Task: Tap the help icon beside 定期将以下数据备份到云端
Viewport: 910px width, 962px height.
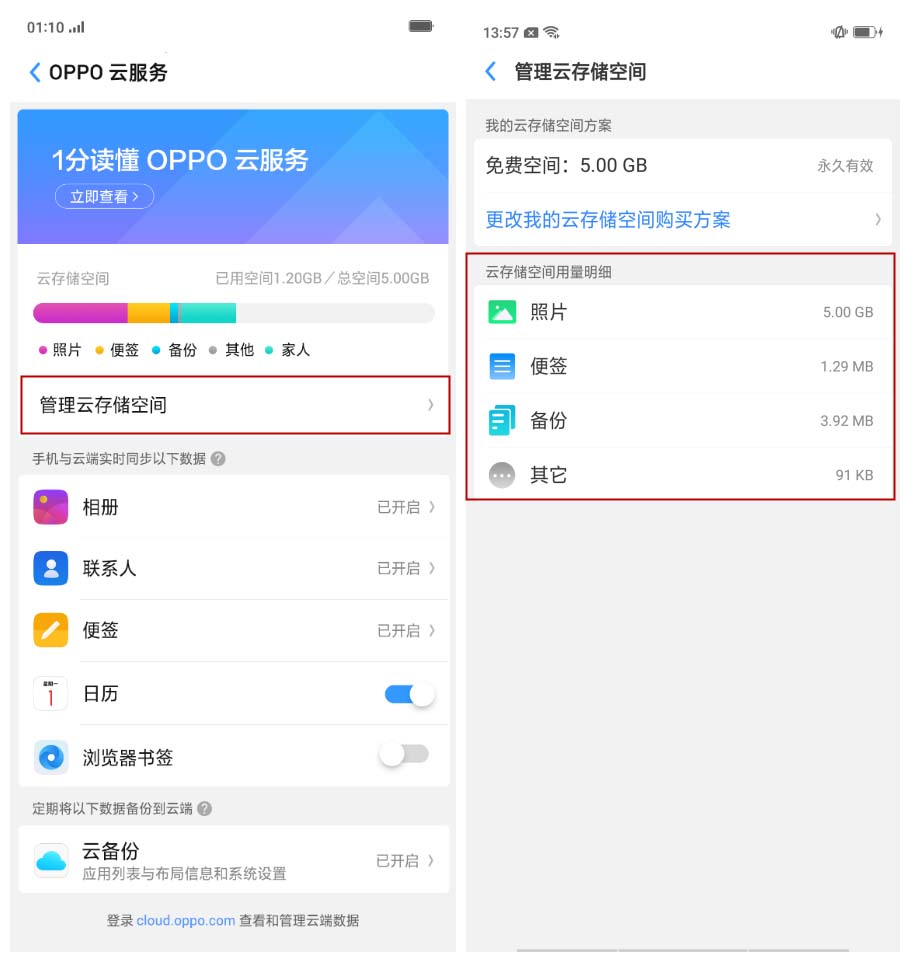Action: 204,808
